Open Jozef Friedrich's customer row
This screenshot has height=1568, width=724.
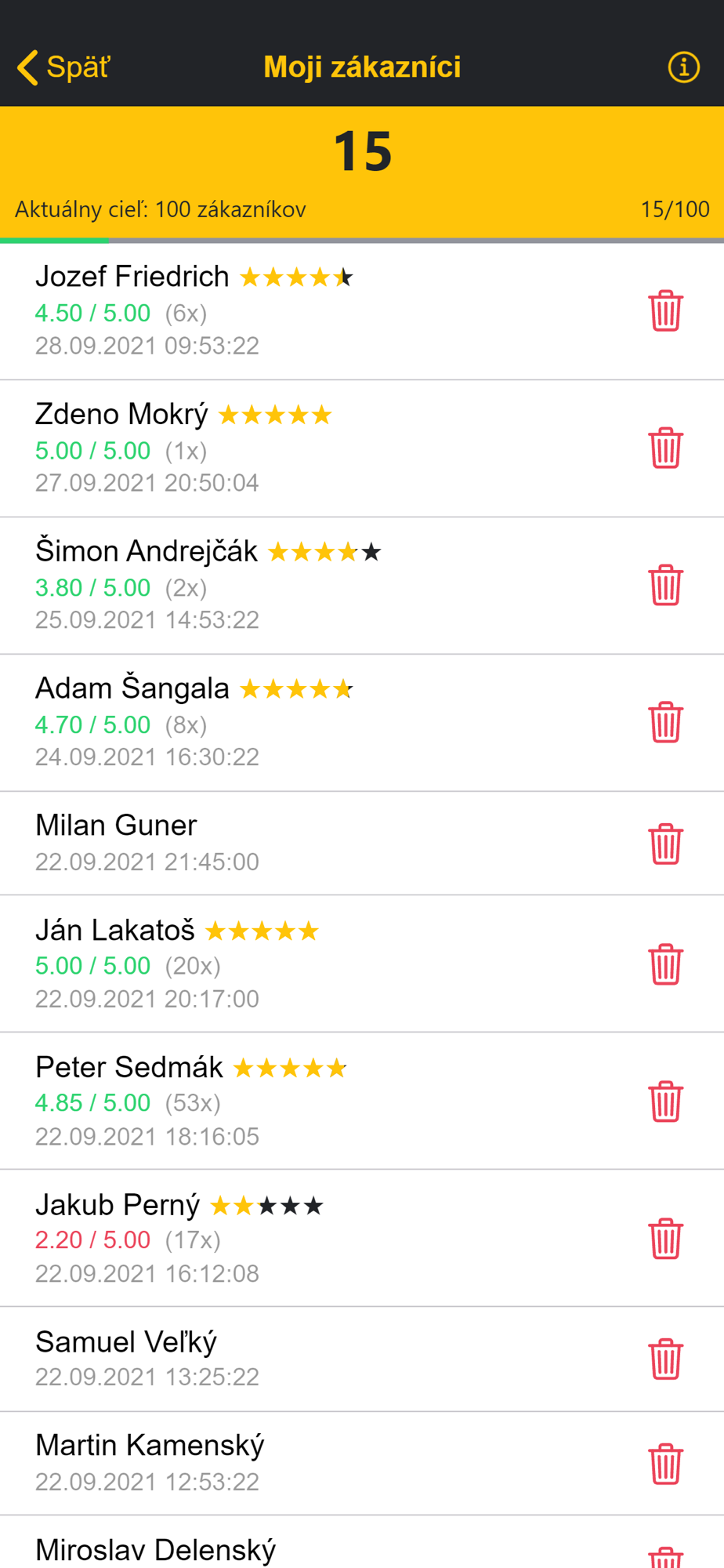313,310
